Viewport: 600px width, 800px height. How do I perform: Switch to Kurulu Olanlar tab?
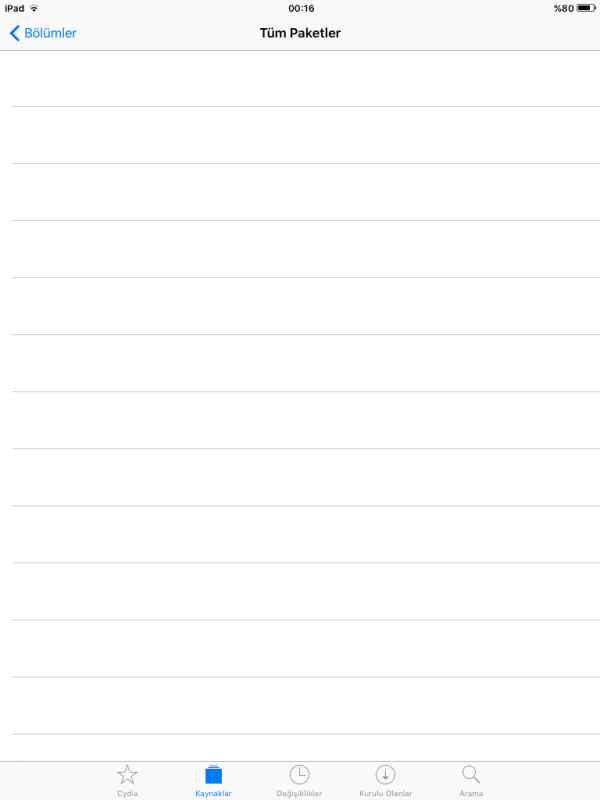pyautogui.click(x=385, y=779)
